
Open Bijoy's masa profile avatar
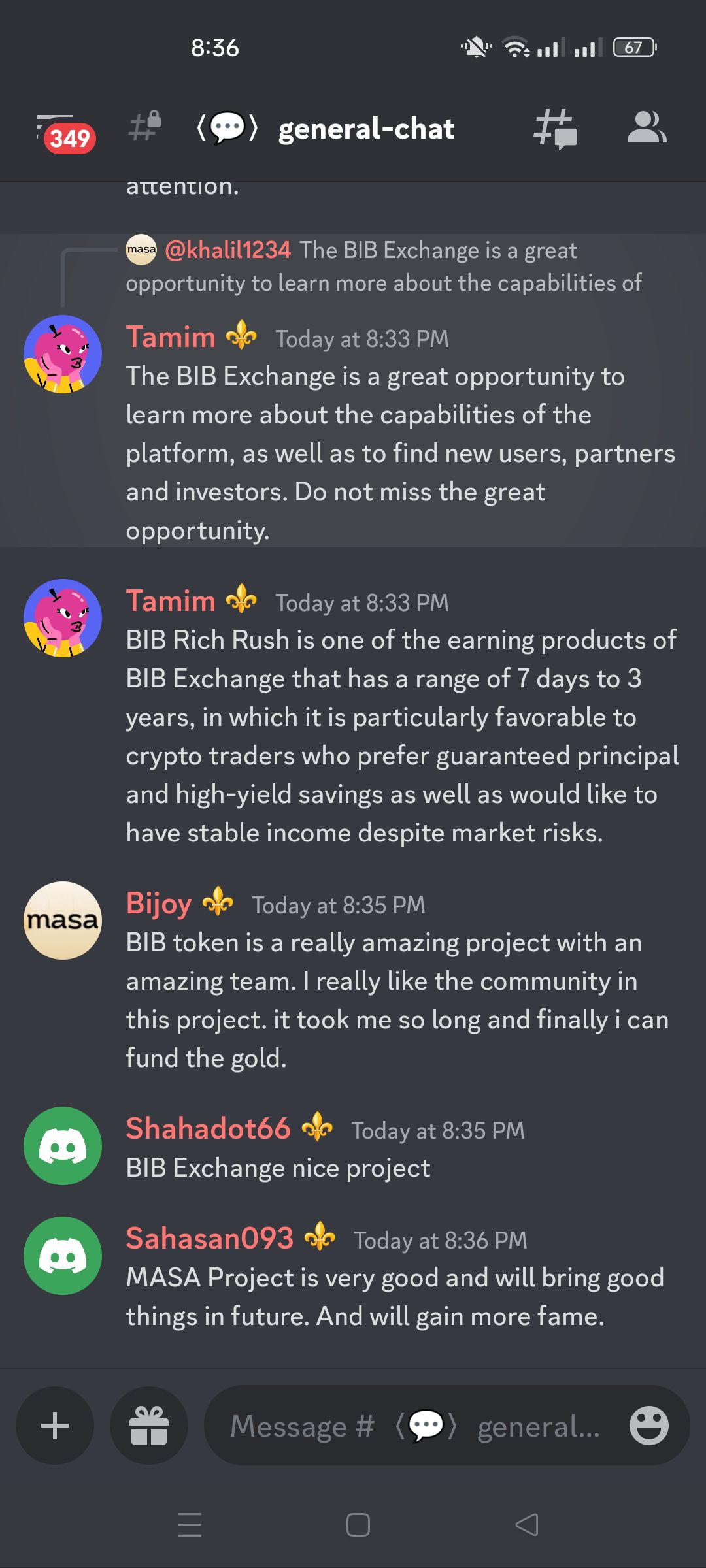[63, 921]
